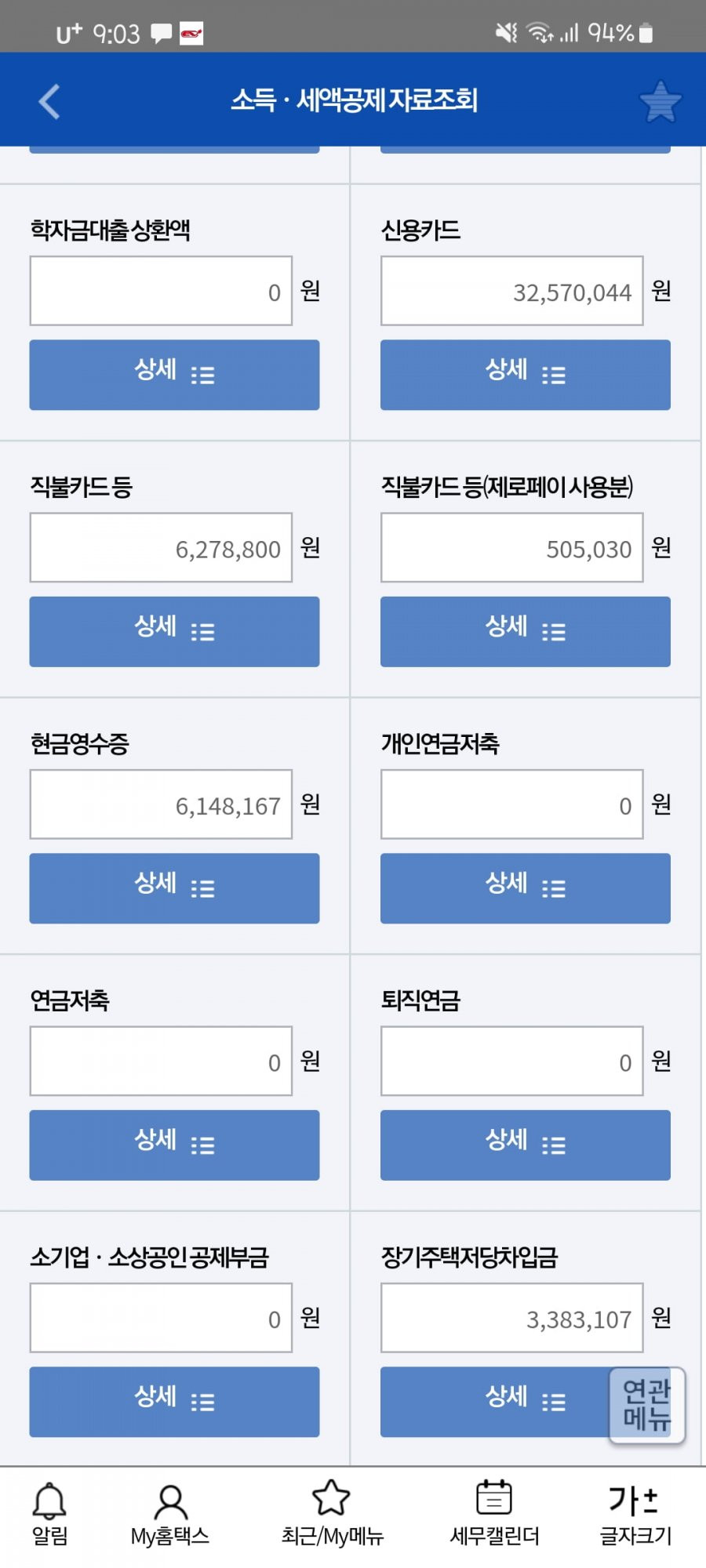
Task: Open 상세 under 퇴직연금
Action: [x=526, y=1145]
